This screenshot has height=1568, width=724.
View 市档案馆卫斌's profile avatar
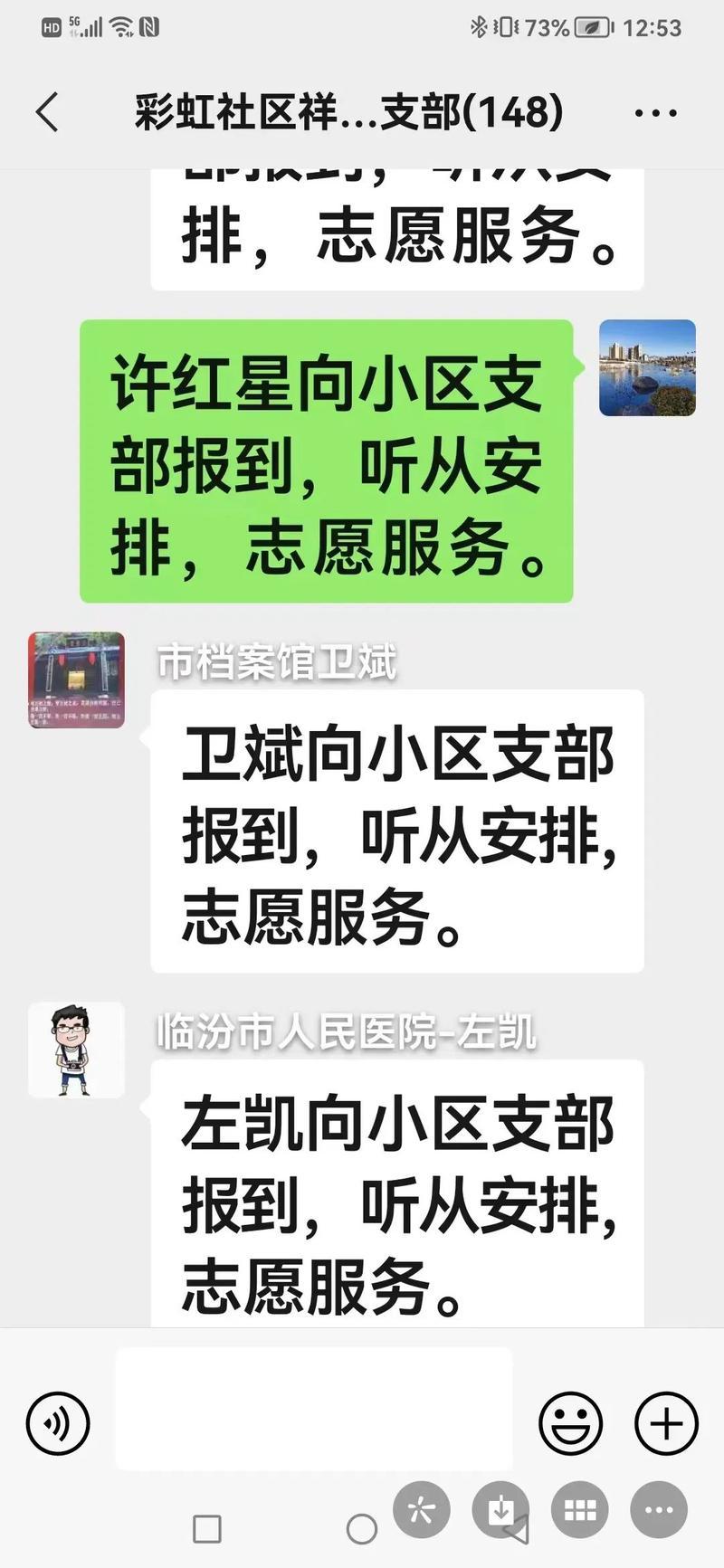(76, 679)
